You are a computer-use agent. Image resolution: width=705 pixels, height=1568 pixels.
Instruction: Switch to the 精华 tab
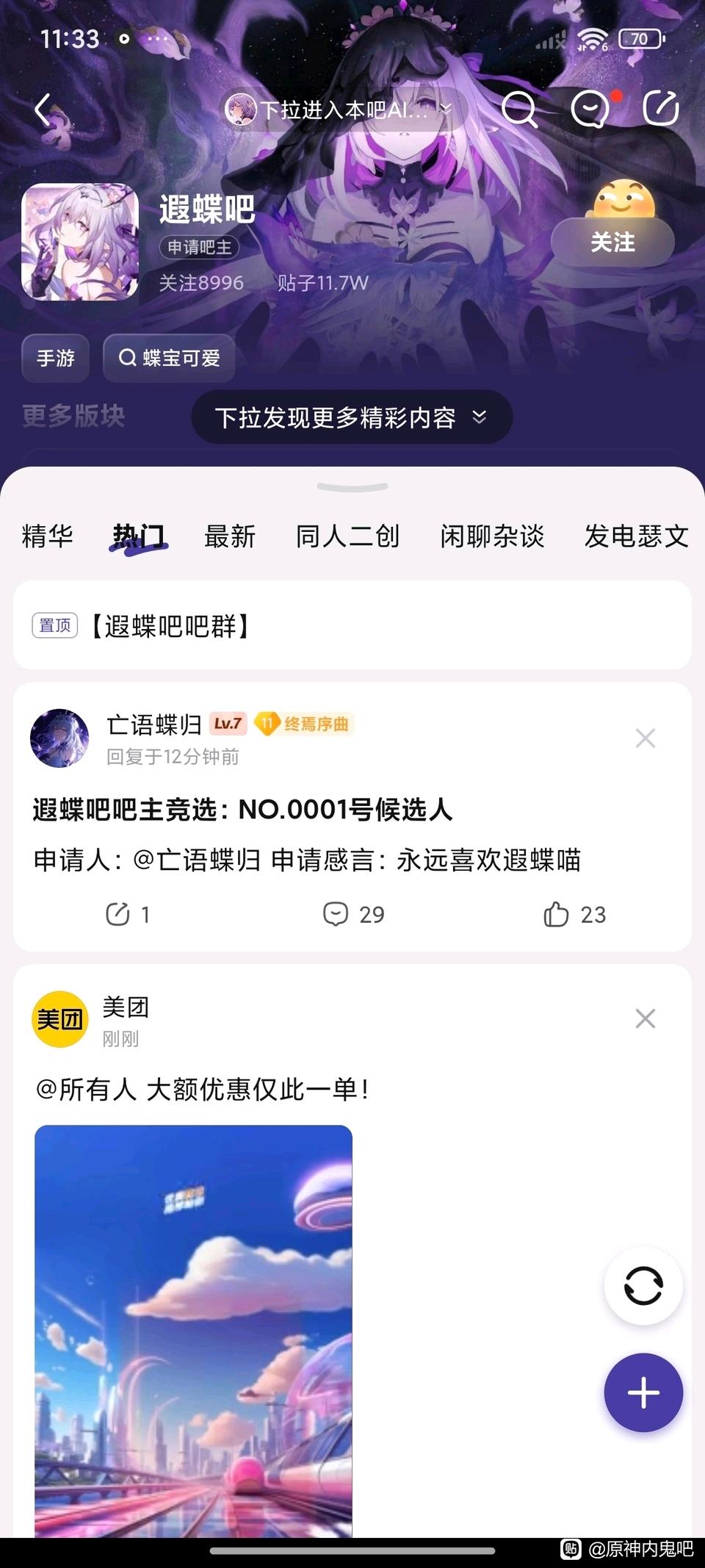[48, 536]
